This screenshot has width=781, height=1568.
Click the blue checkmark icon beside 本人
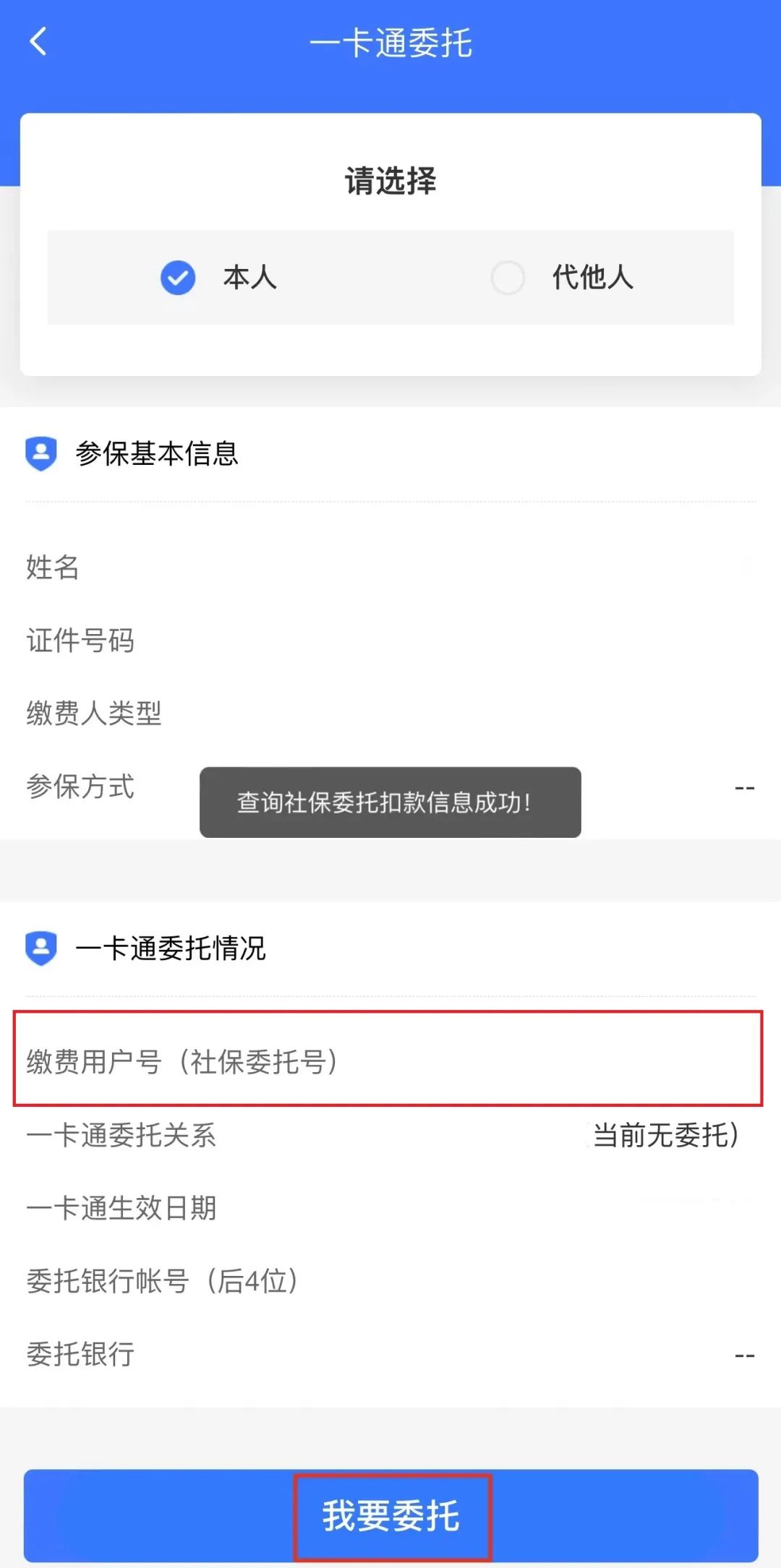pyautogui.click(x=177, y=278)
